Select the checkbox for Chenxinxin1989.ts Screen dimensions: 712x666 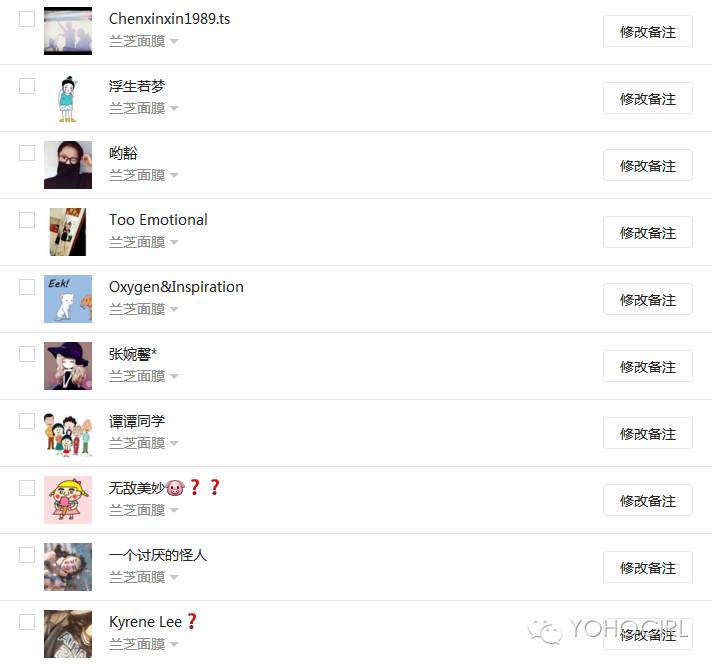tap(27, 19)
